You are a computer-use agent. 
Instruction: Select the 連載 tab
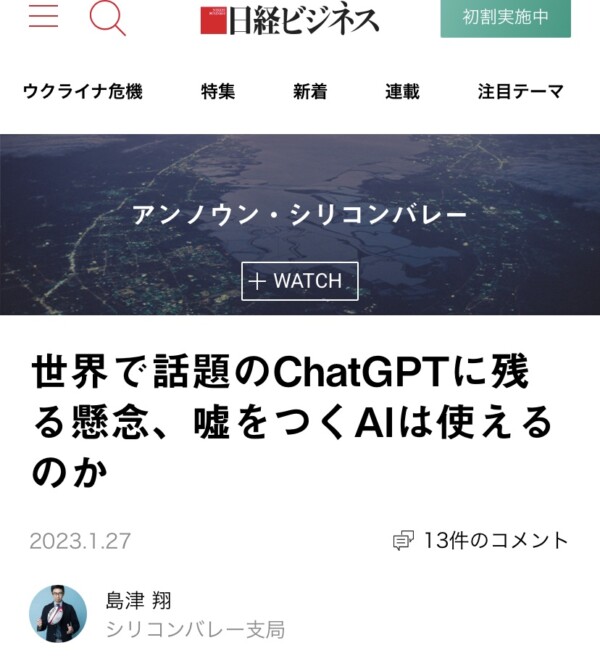pyautogui.click(x=402, y=92)
